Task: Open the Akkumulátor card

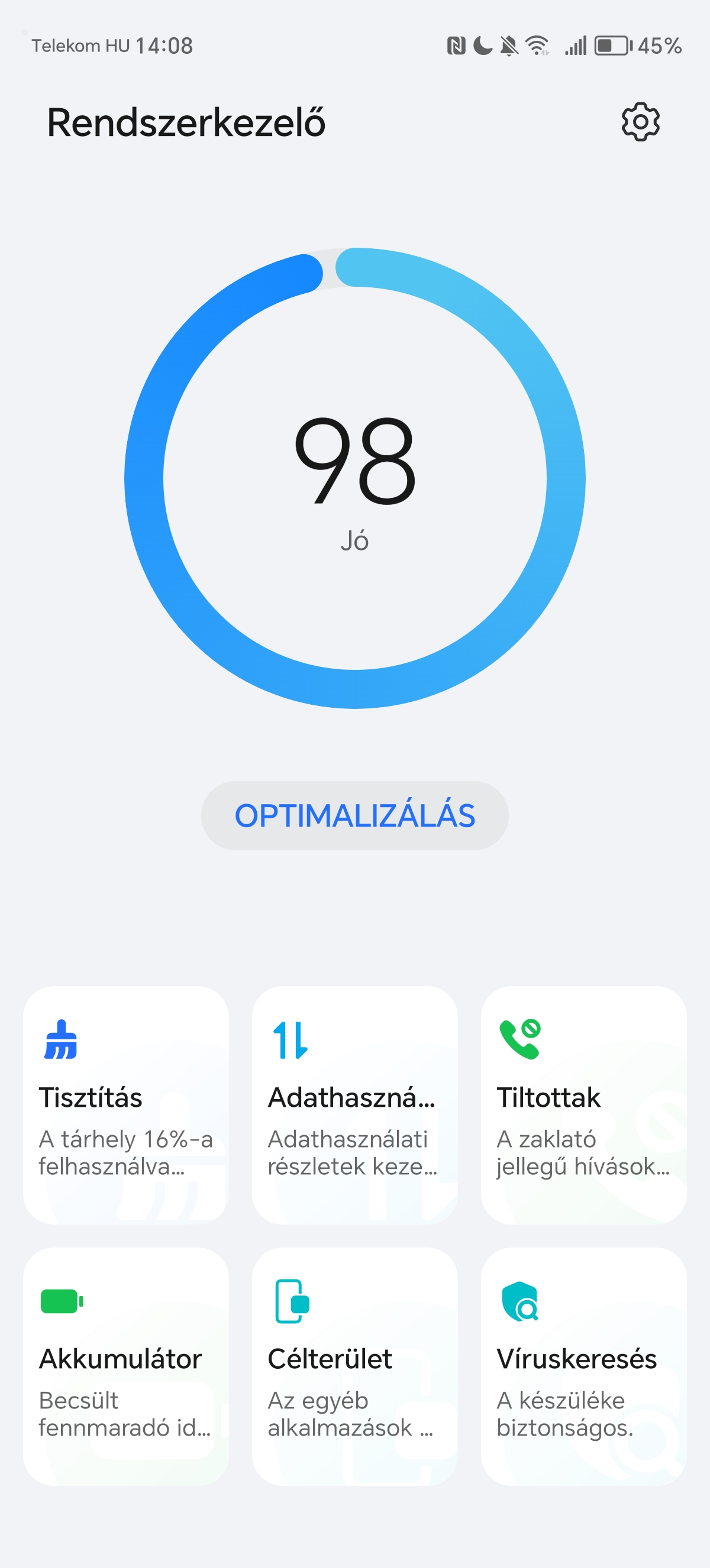Action: pos(126,1366)
